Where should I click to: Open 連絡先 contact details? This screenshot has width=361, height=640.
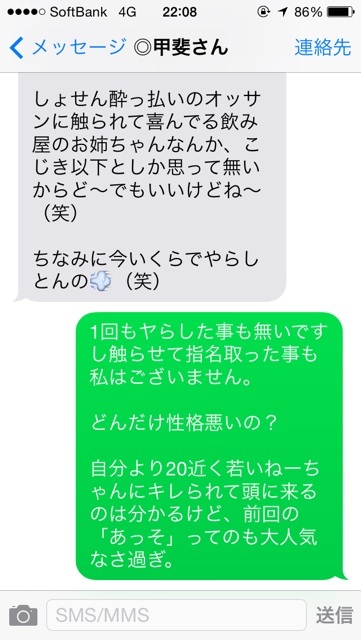[323, 48]
